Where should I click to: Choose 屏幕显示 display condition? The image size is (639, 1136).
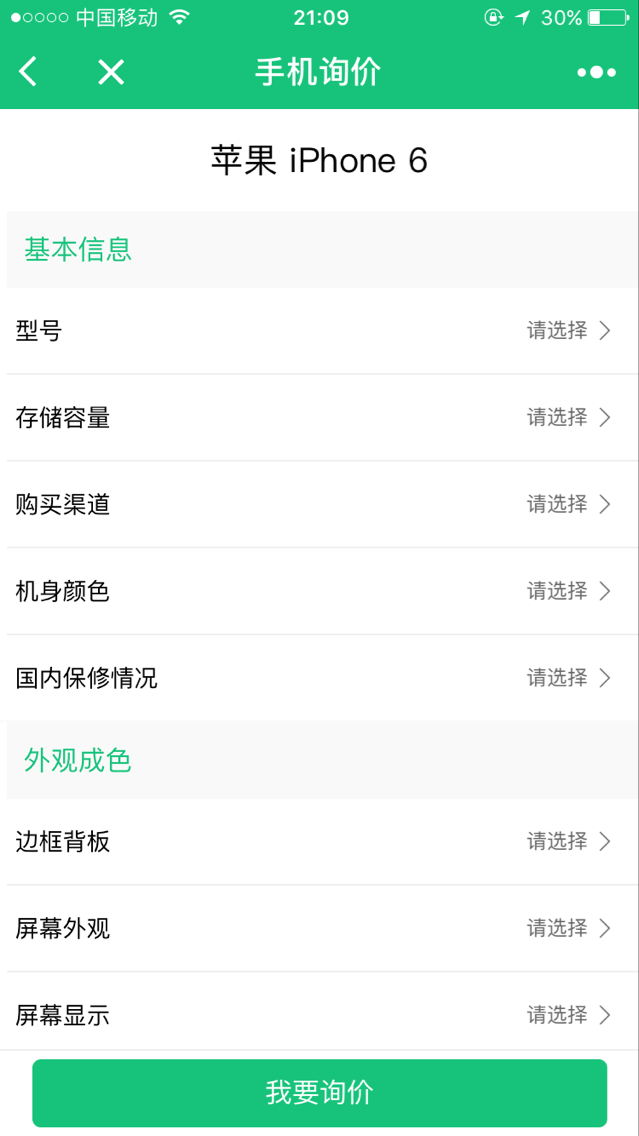[x=322, y=1014]
